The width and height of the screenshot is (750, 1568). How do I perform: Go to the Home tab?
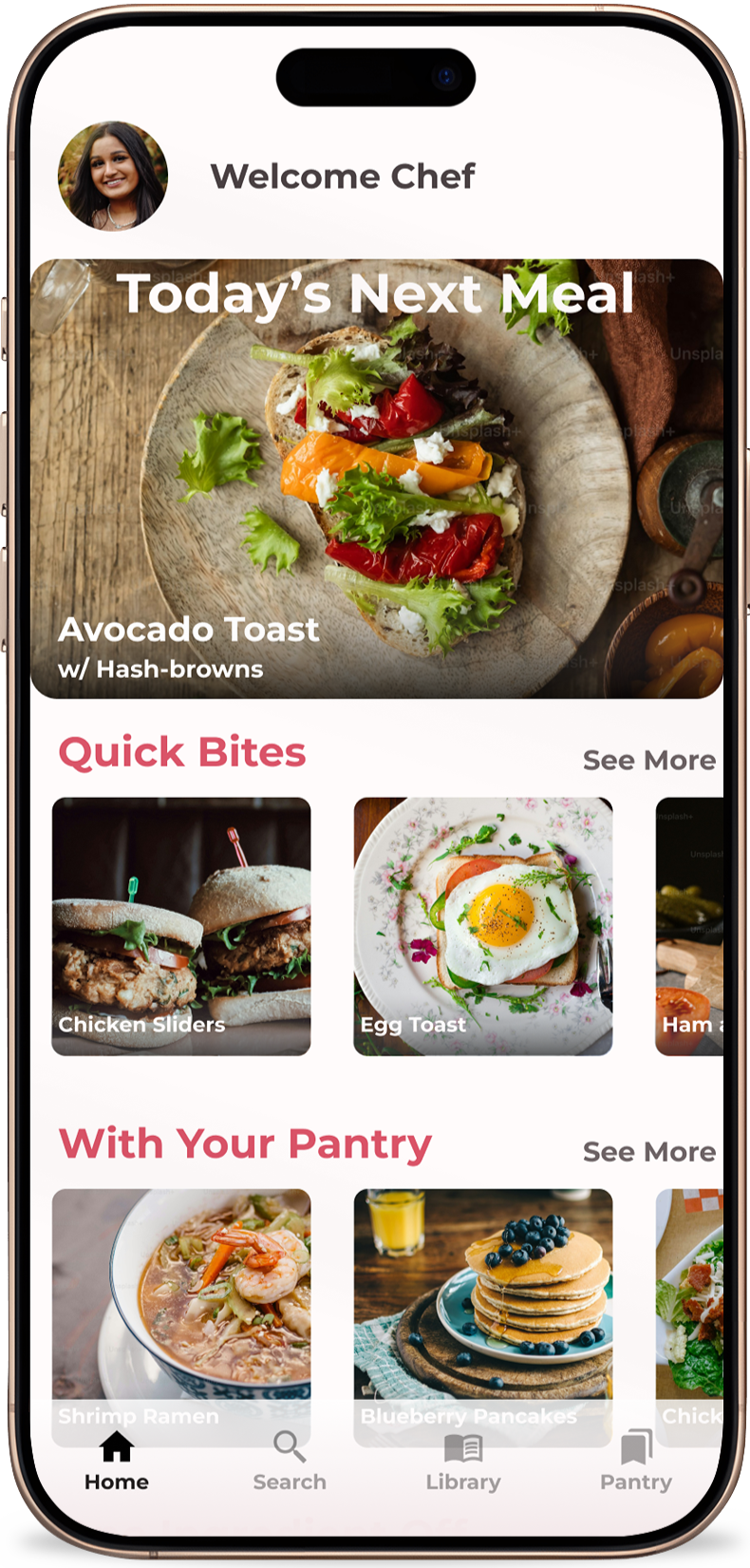117,1463
